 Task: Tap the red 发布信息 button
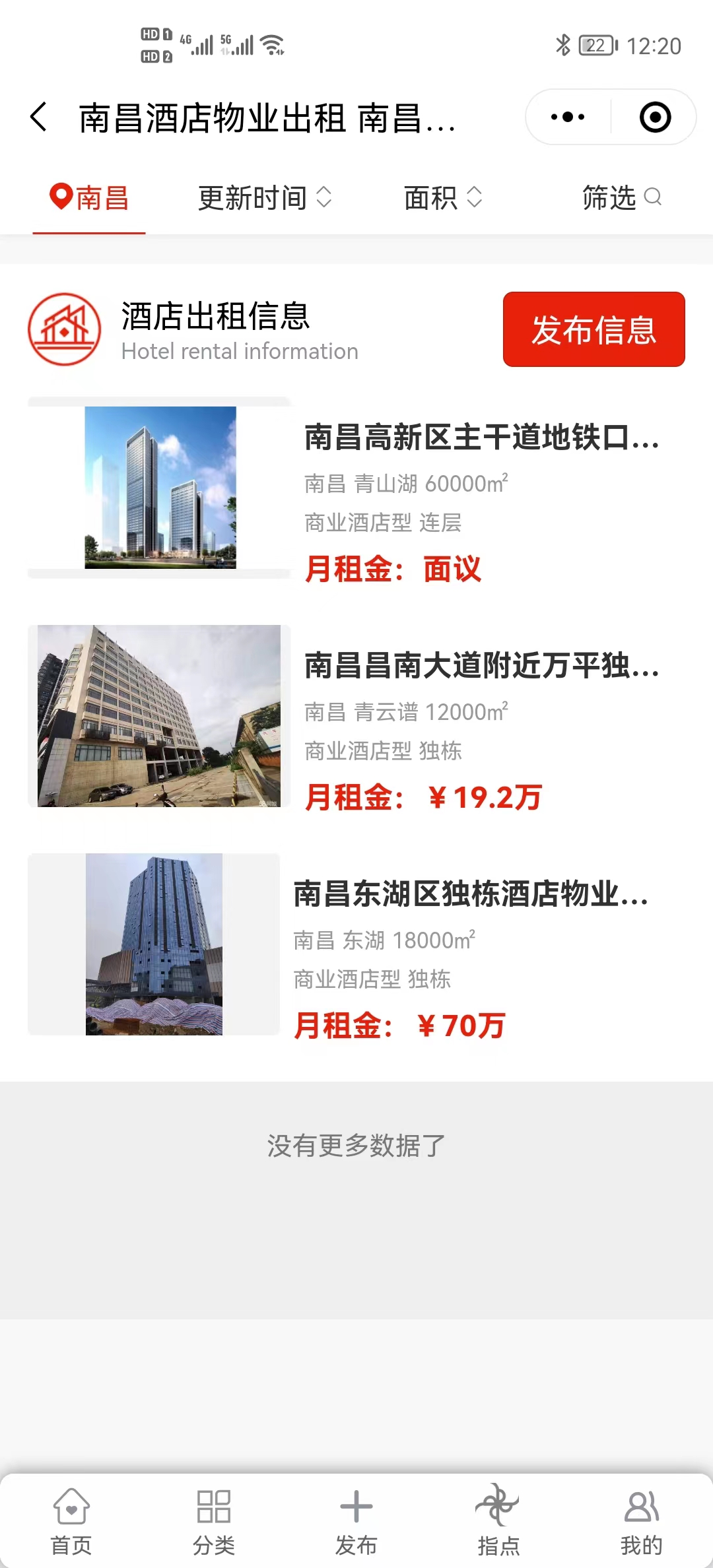pyautogui.click(x=594, y=329)
